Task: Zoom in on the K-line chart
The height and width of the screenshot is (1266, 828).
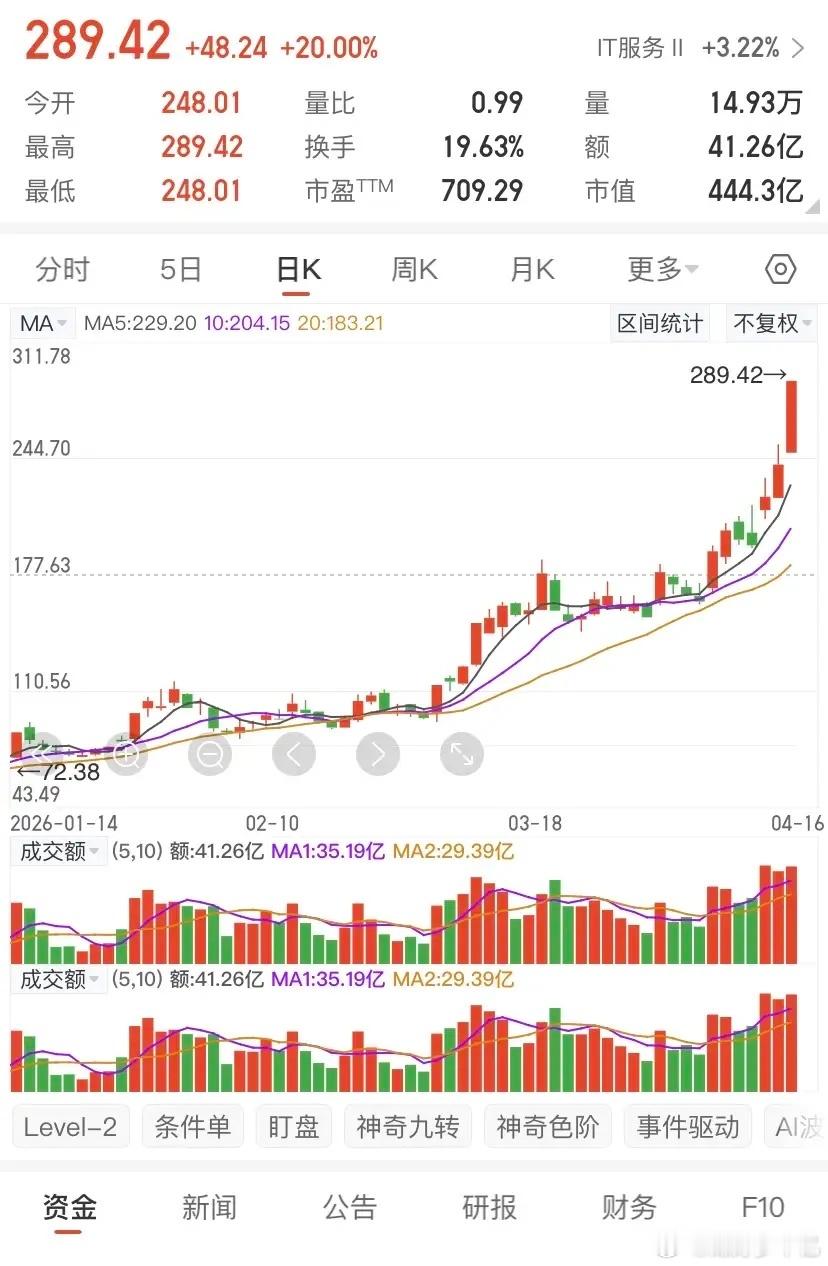Action: pos(127,755)
